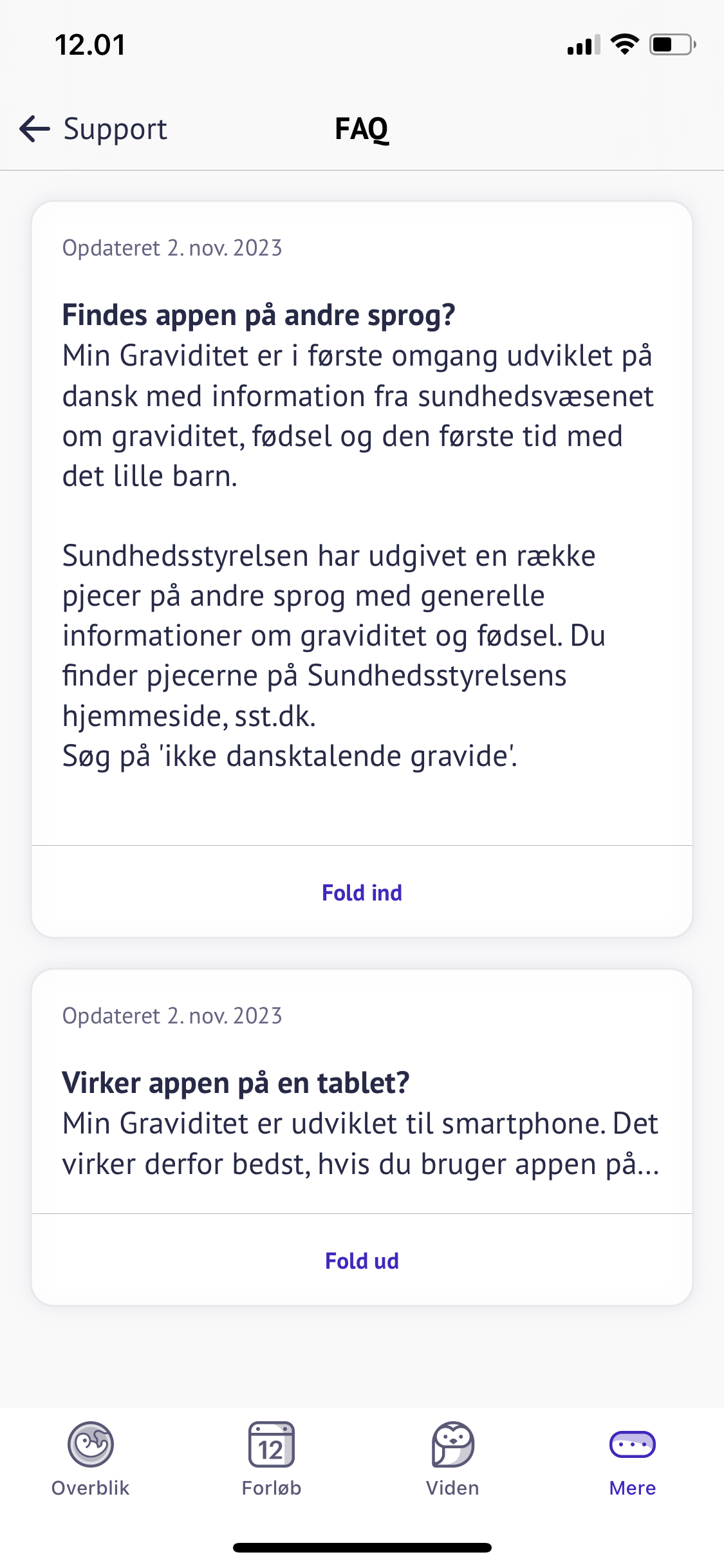The image size is (724, 1568).
Task: Collapse the answer with Fold ind
Action: [x=362, y=893]
